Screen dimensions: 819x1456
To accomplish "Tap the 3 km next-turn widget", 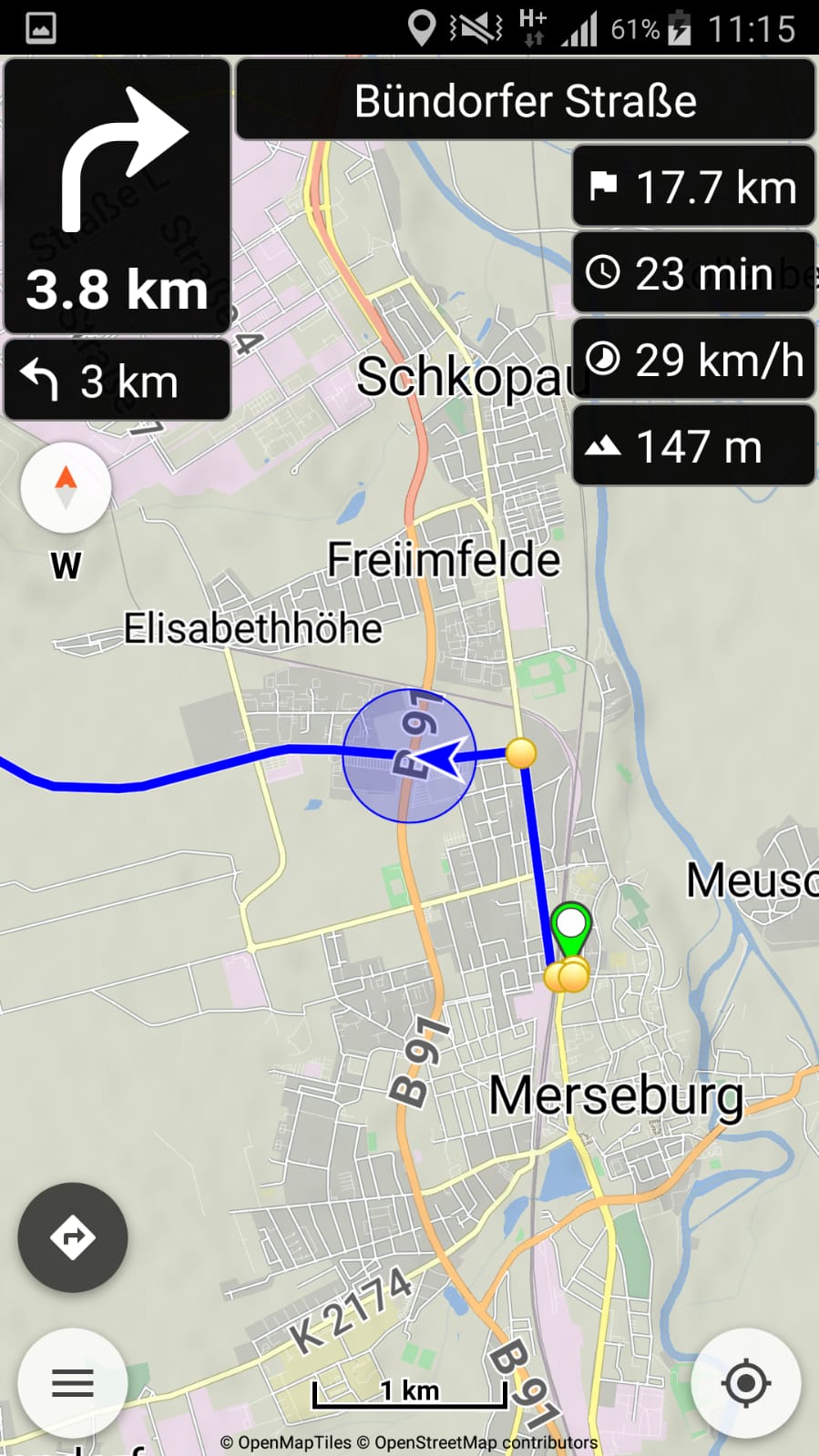I will pyautogui.click(x=118, y=380).
